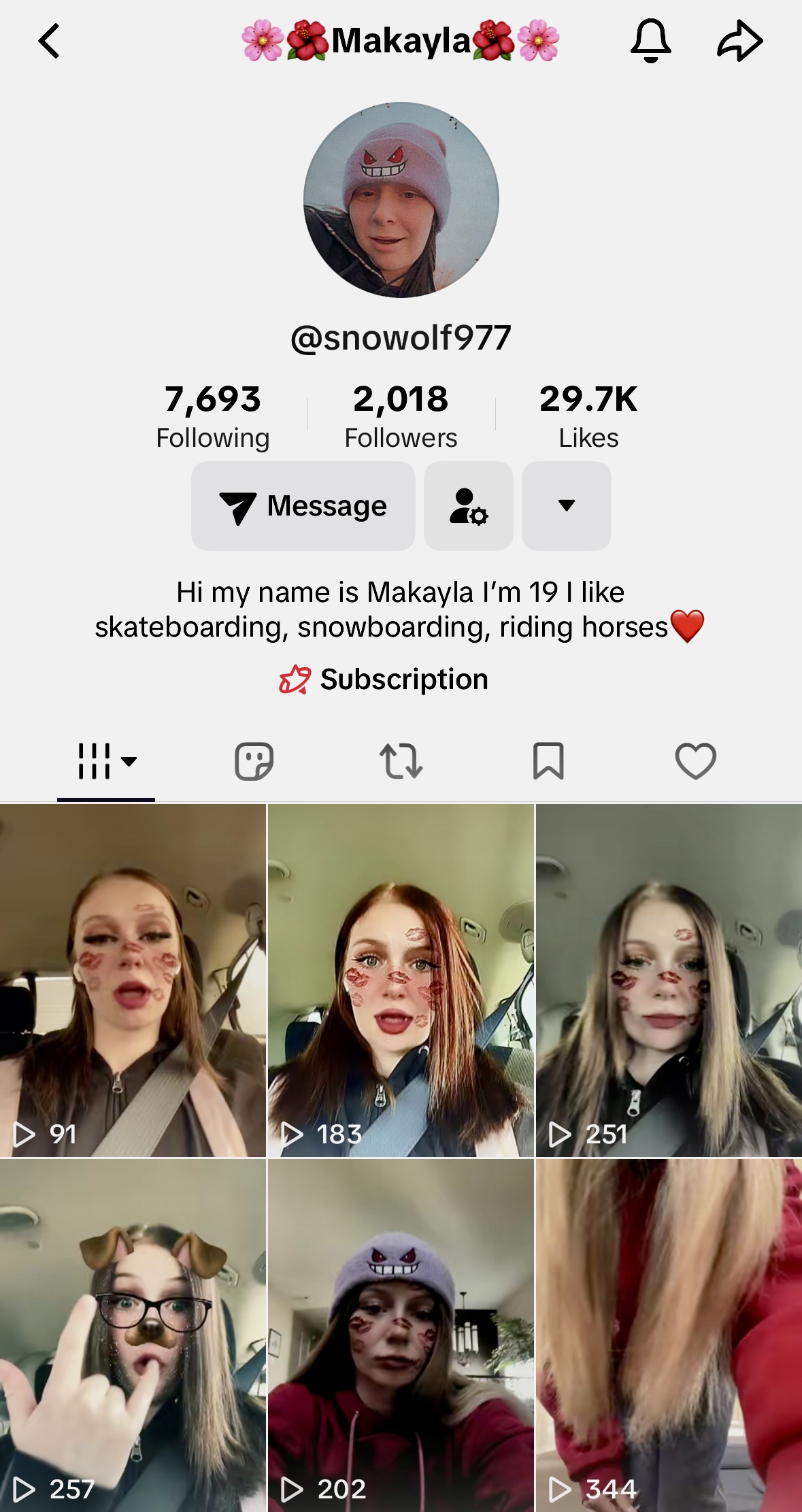Screen dimensions: 802x1512
Task: Open the friend settings person icon
Action: 469,506
